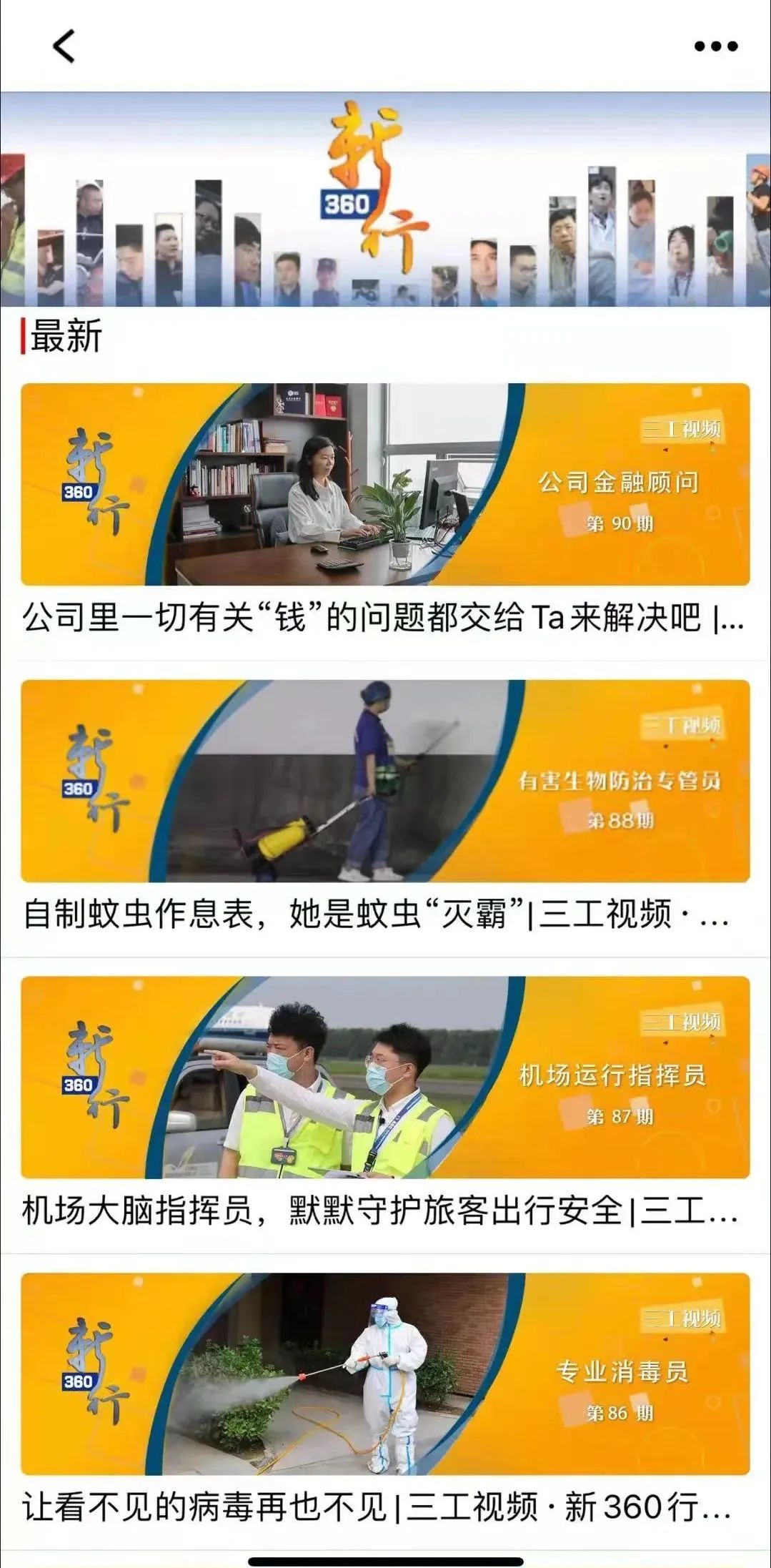
Task: Open the 专业消毒员 第86期 video card
Action: click(x=385, y=1374)
